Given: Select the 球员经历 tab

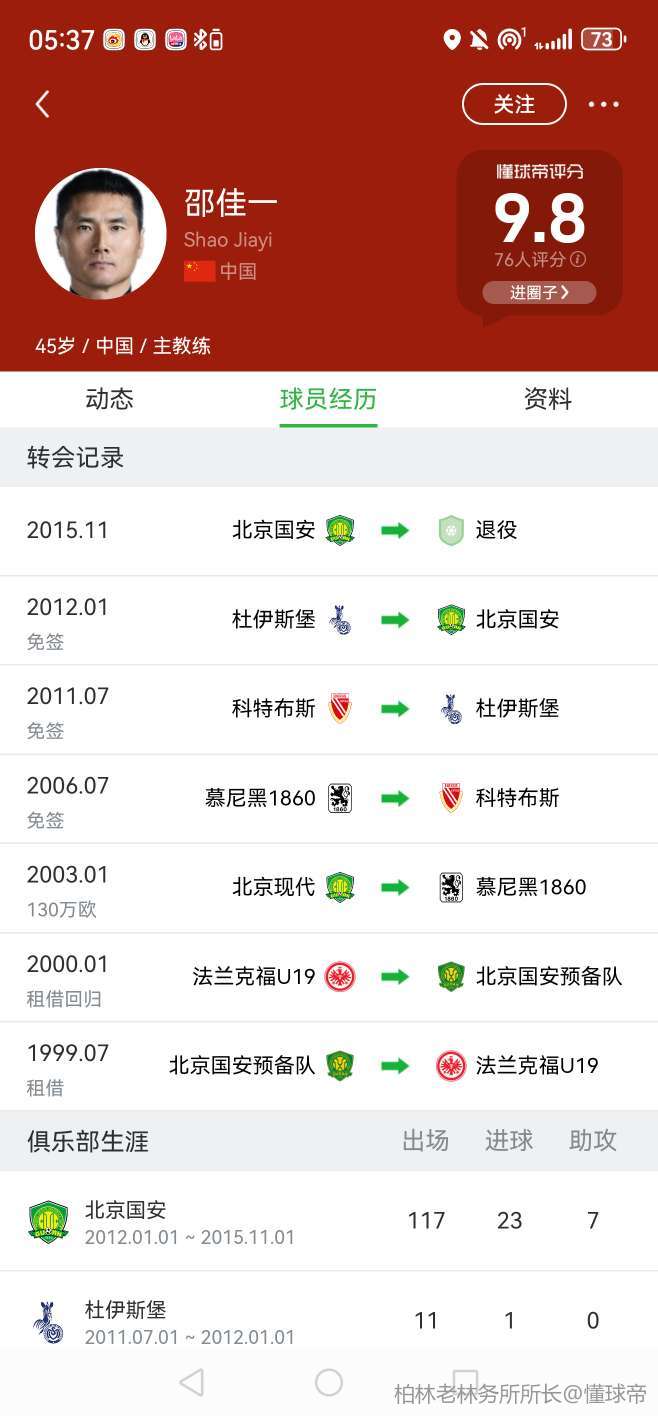Looking at the screenshot, I should coord(328,399).
